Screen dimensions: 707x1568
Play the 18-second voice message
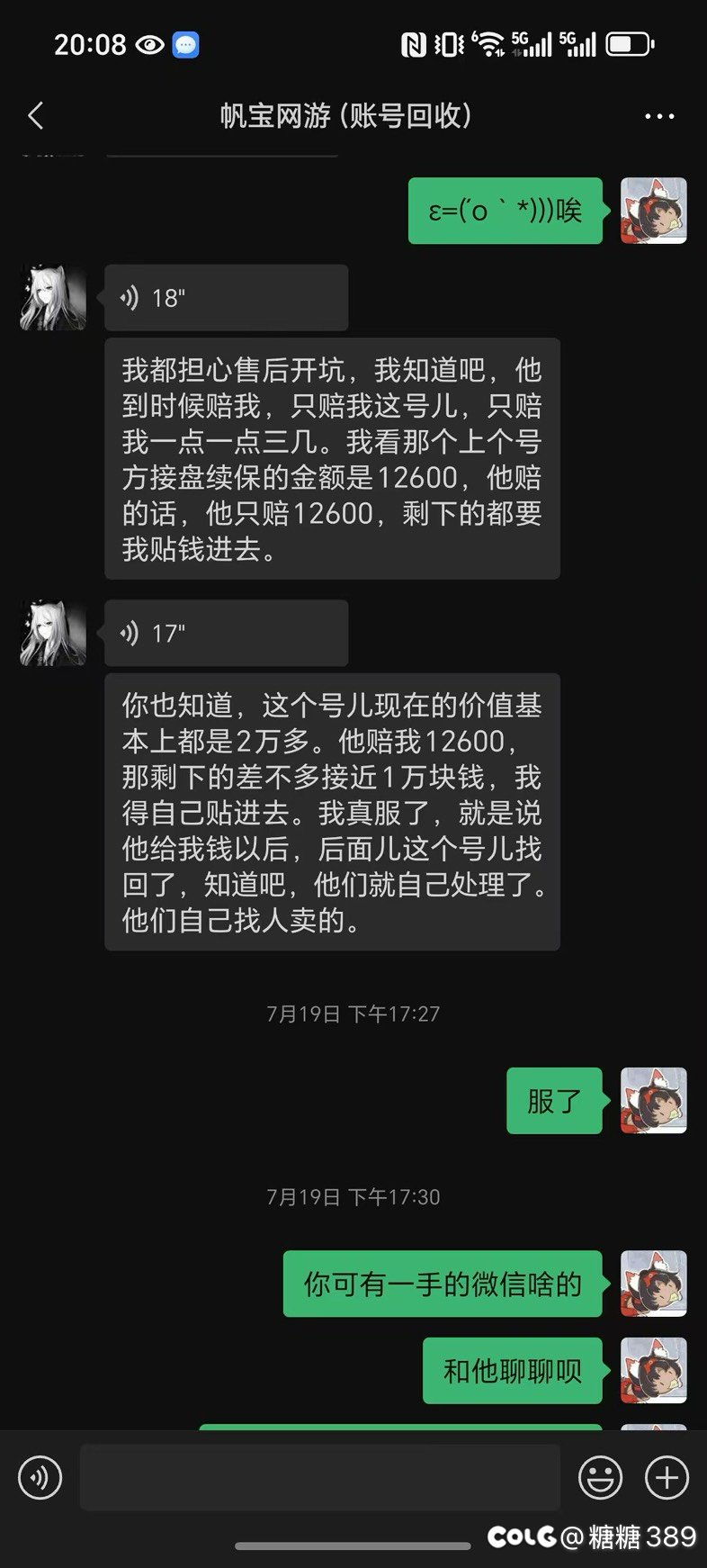click(x=226, y=298)
